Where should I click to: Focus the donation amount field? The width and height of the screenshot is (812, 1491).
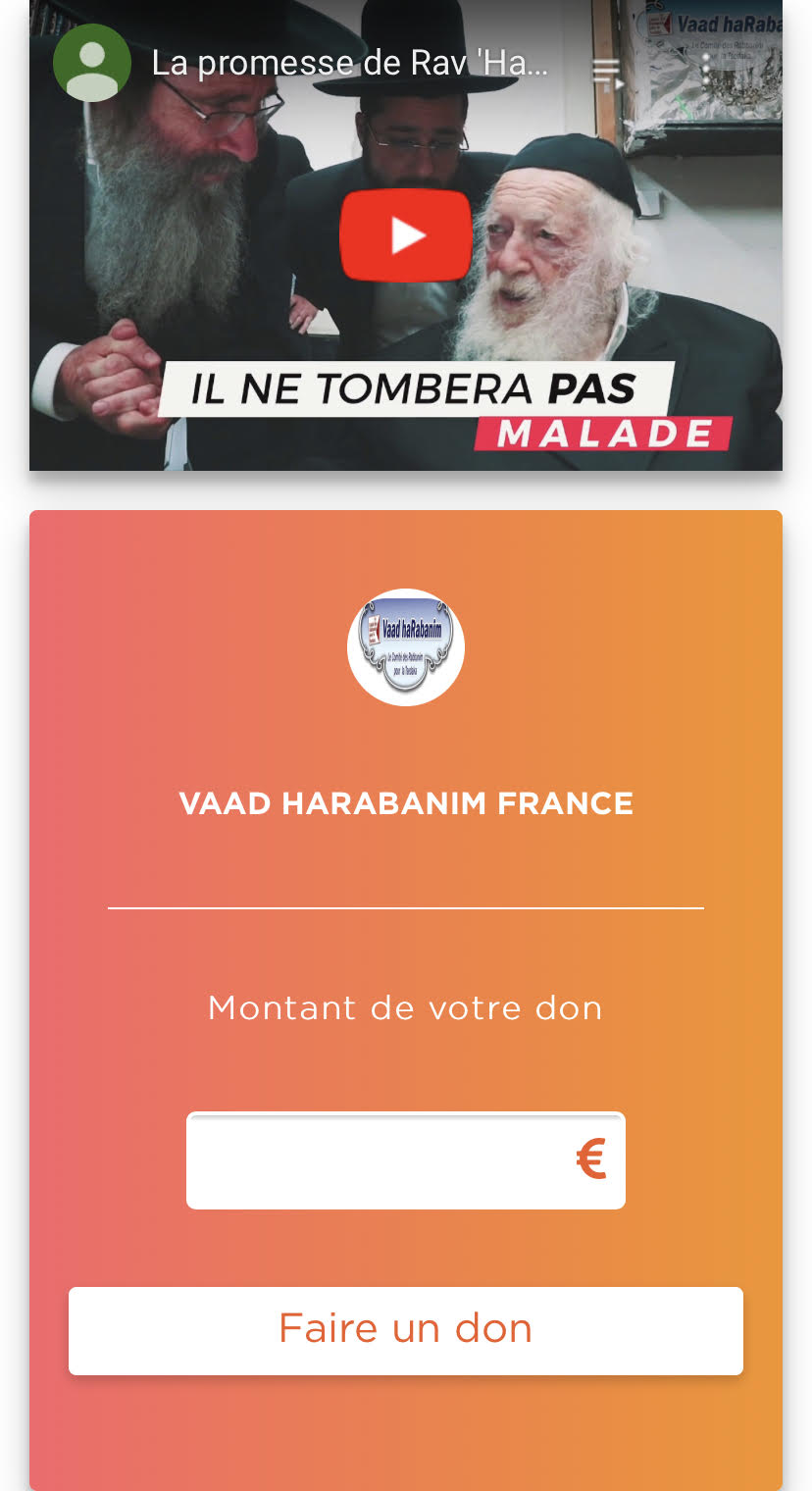[406, 1160]
